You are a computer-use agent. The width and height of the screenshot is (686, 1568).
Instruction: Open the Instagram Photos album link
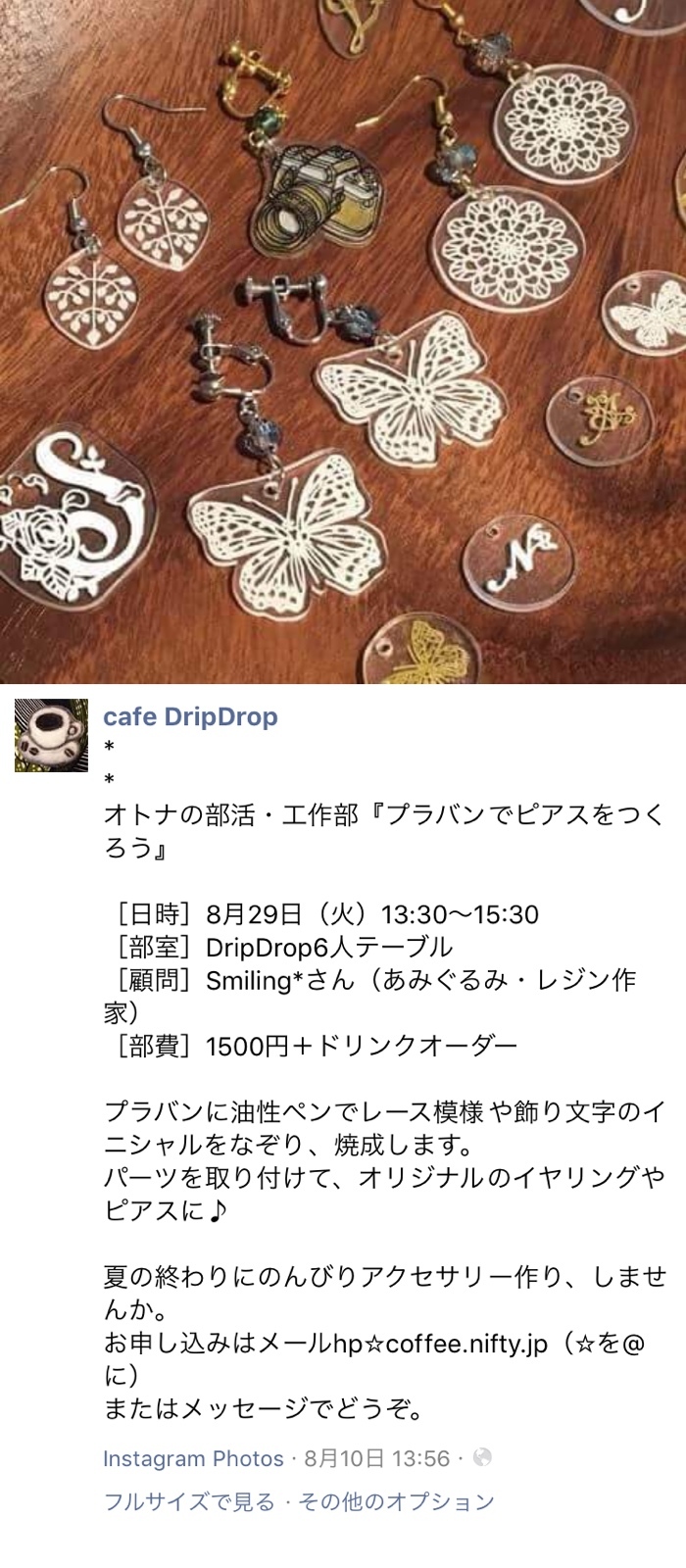(x=193, y=1458)
